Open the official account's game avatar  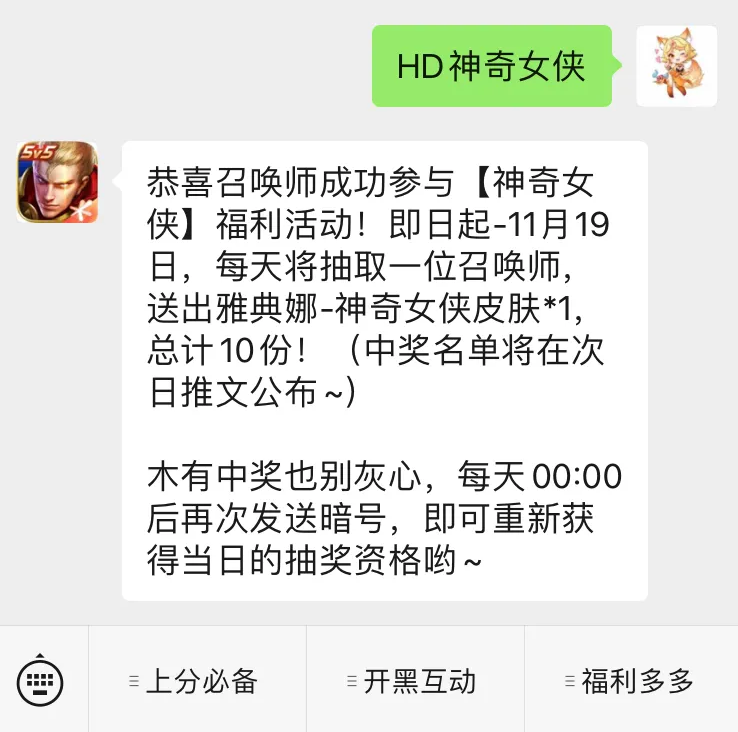57,182
